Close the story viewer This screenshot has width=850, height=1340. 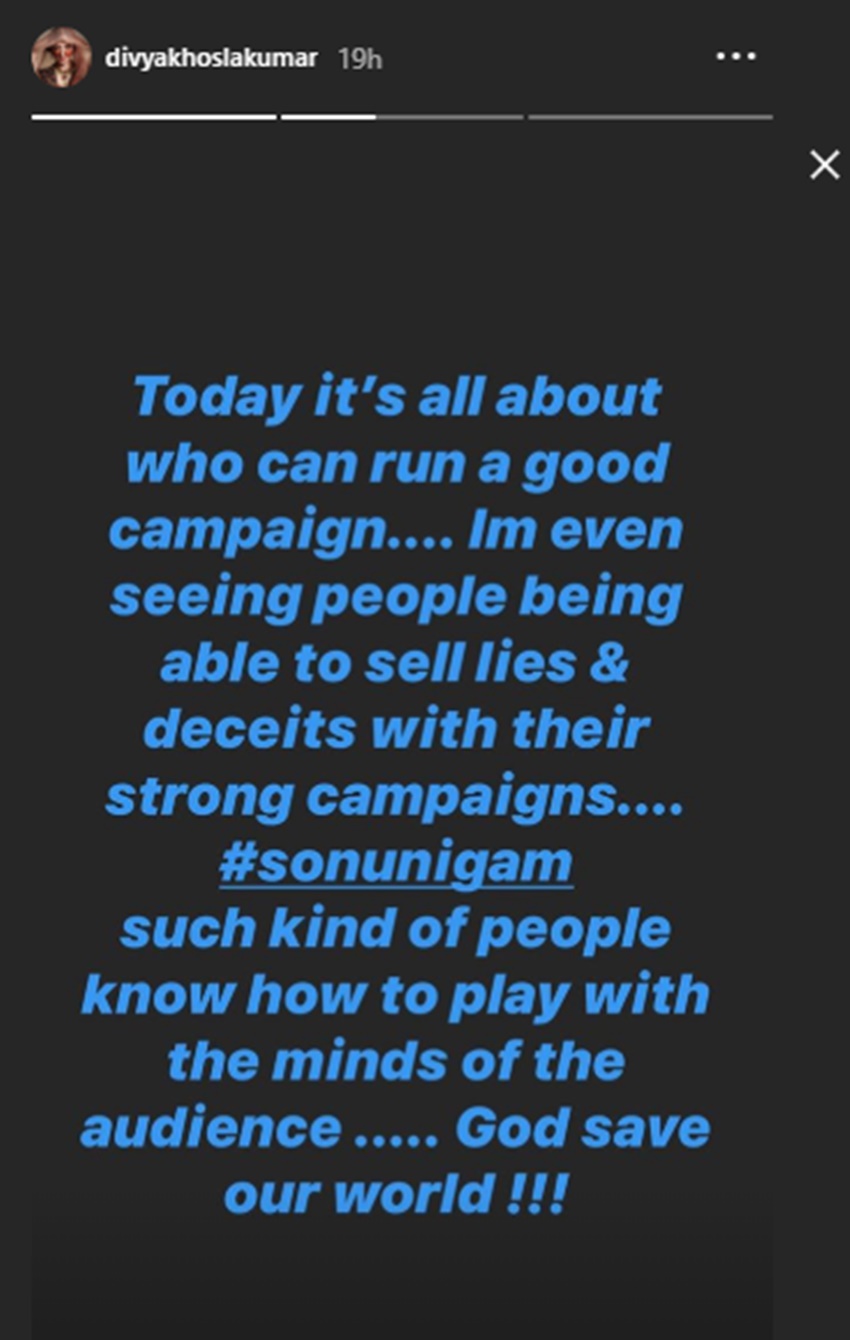(x=824, y=165)
